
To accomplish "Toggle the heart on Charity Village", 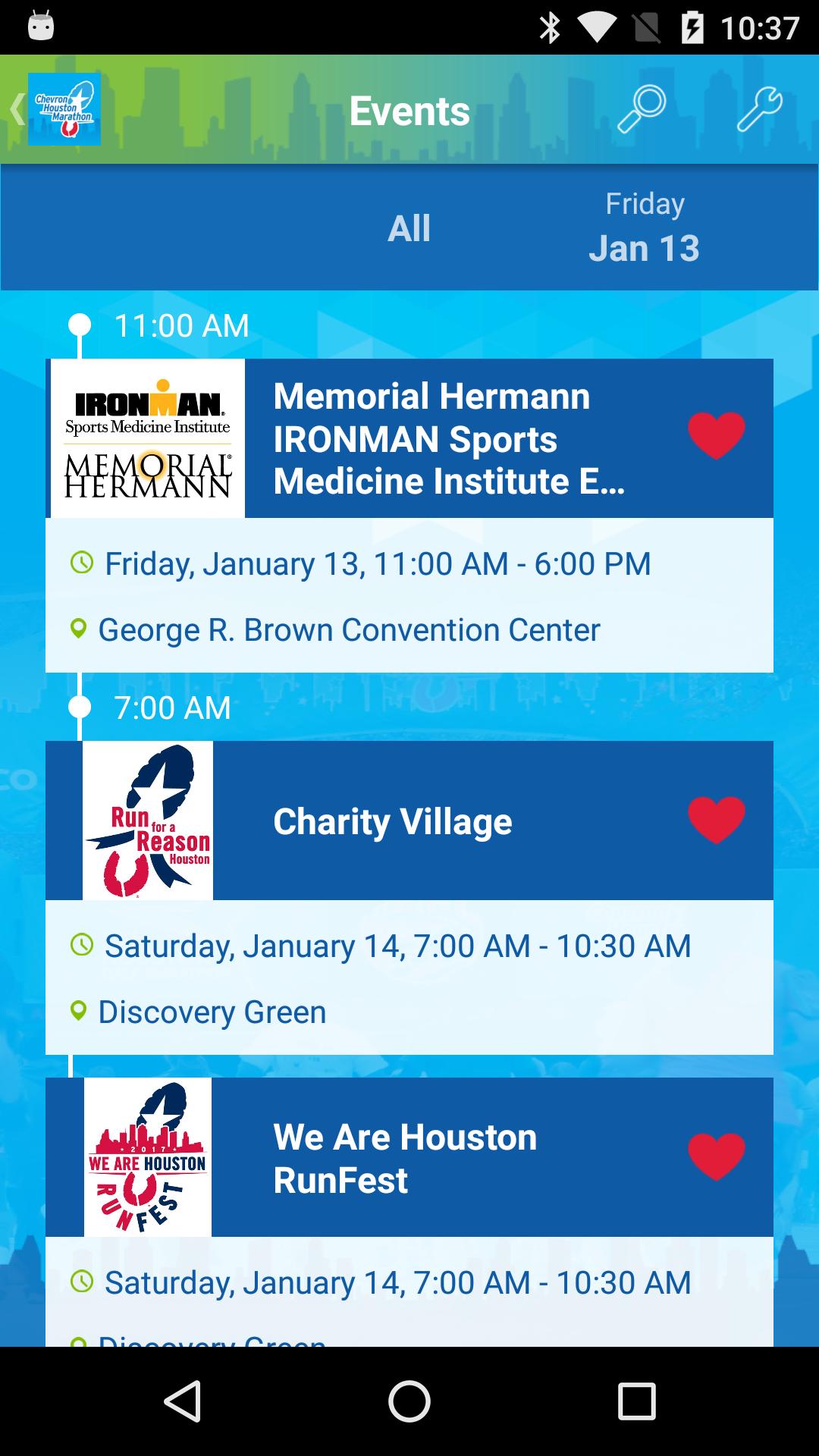I will pyautogui.click(x=717, y=820).
